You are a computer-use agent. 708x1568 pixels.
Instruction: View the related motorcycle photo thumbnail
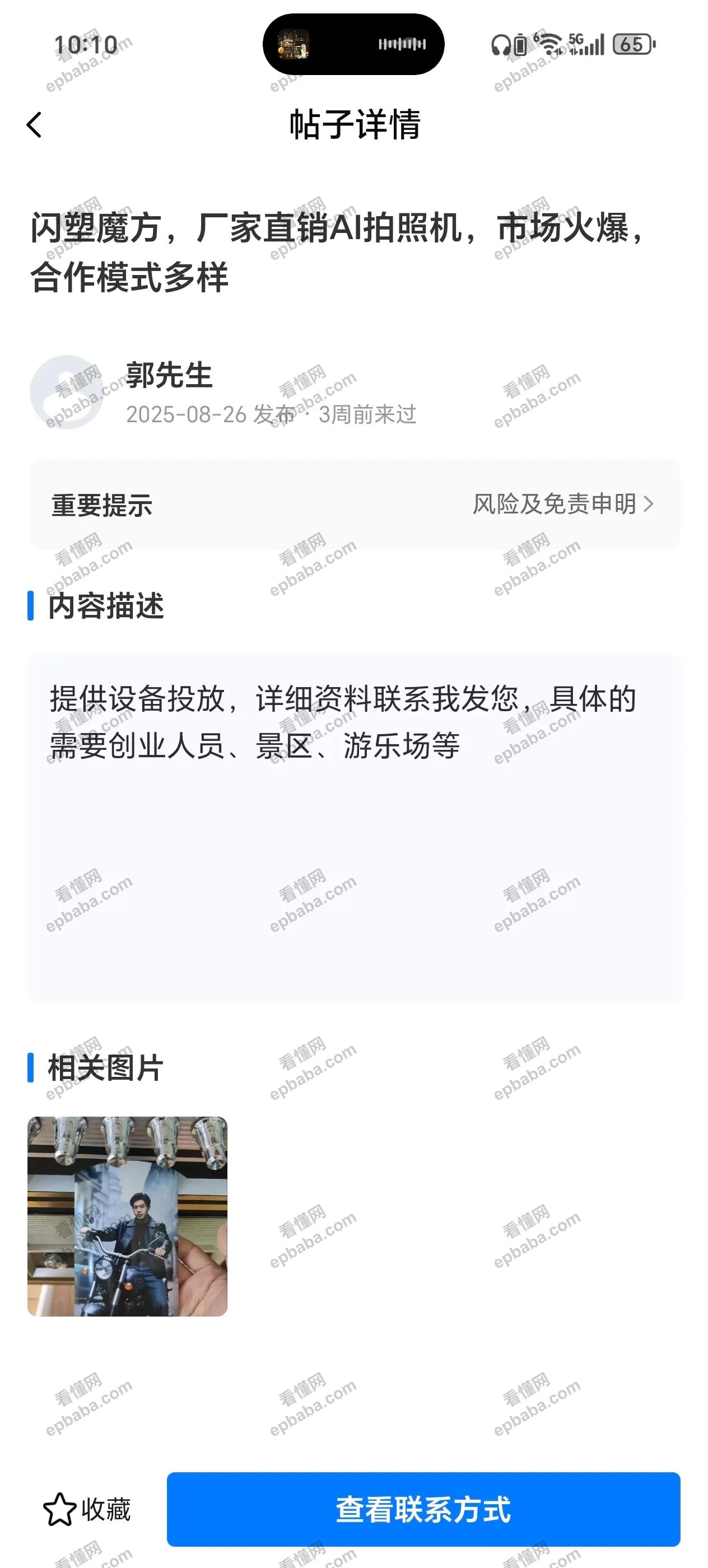click(x=127, y=1217)
